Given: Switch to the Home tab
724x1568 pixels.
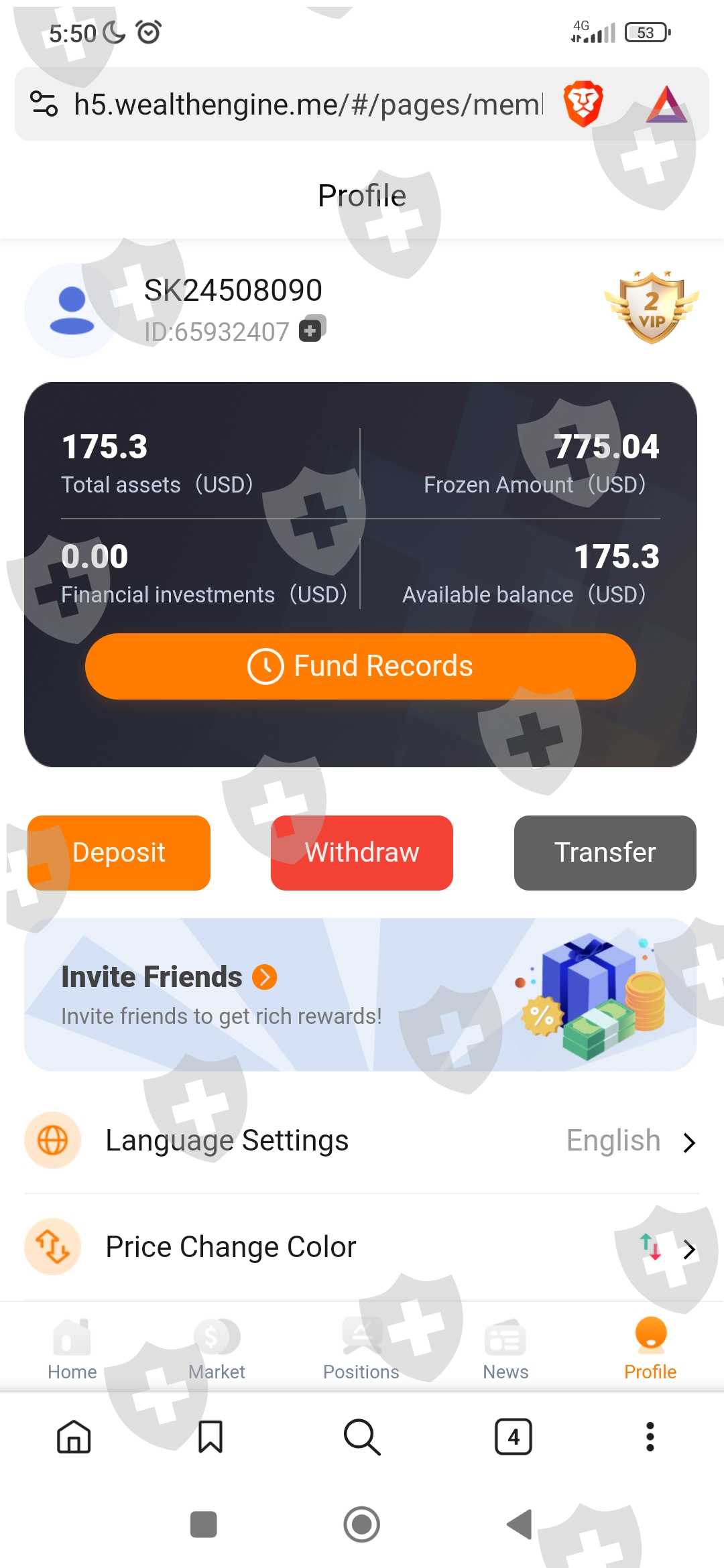Looking at the screenshot, I should coord(72,1350).
